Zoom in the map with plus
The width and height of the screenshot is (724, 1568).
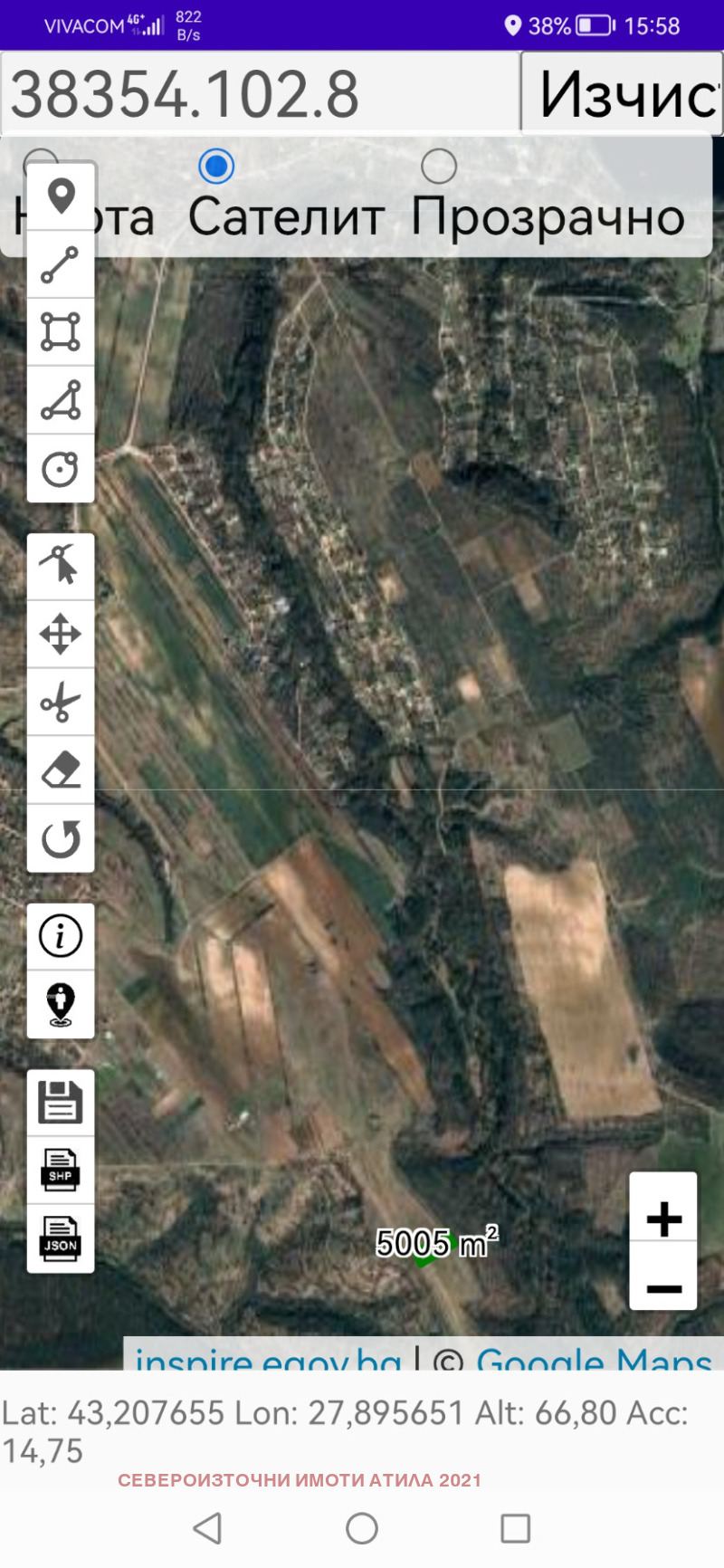tap(663, 1219)
